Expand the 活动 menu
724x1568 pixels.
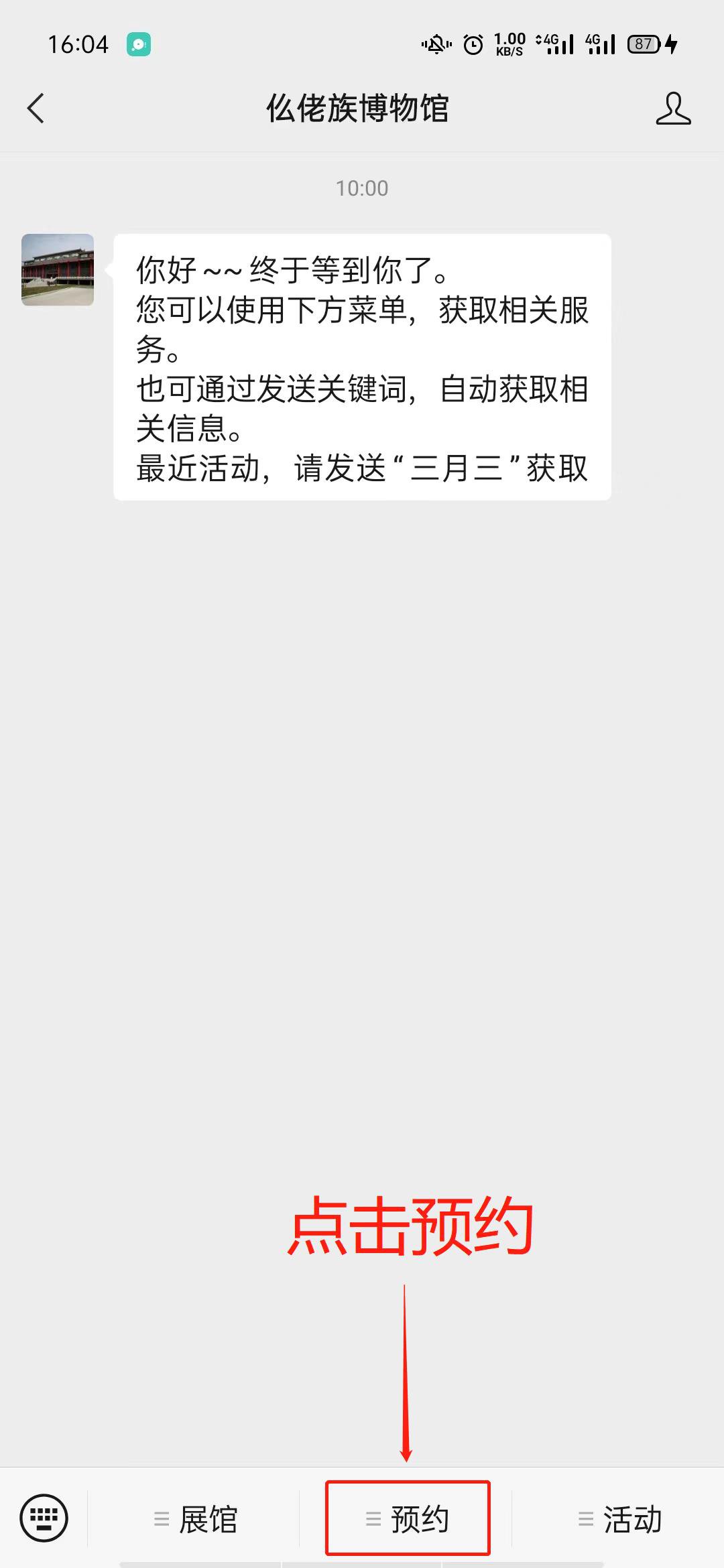pyautogui.click(x=619, y=1518)
